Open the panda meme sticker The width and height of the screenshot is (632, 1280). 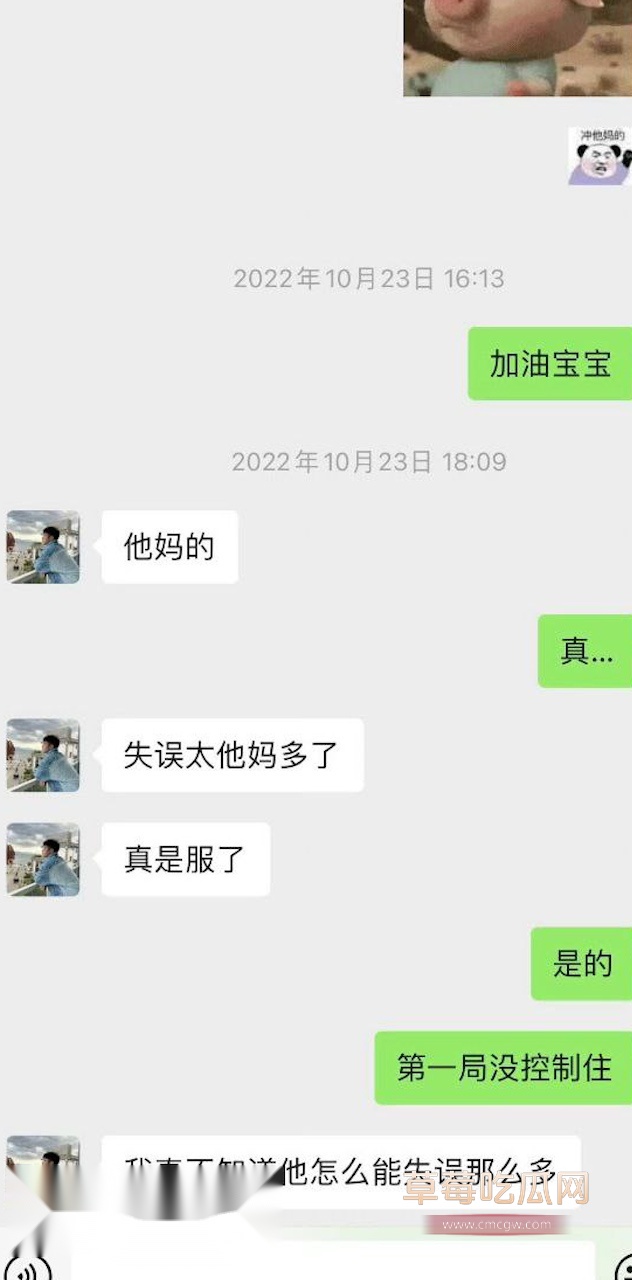point(598,156)
